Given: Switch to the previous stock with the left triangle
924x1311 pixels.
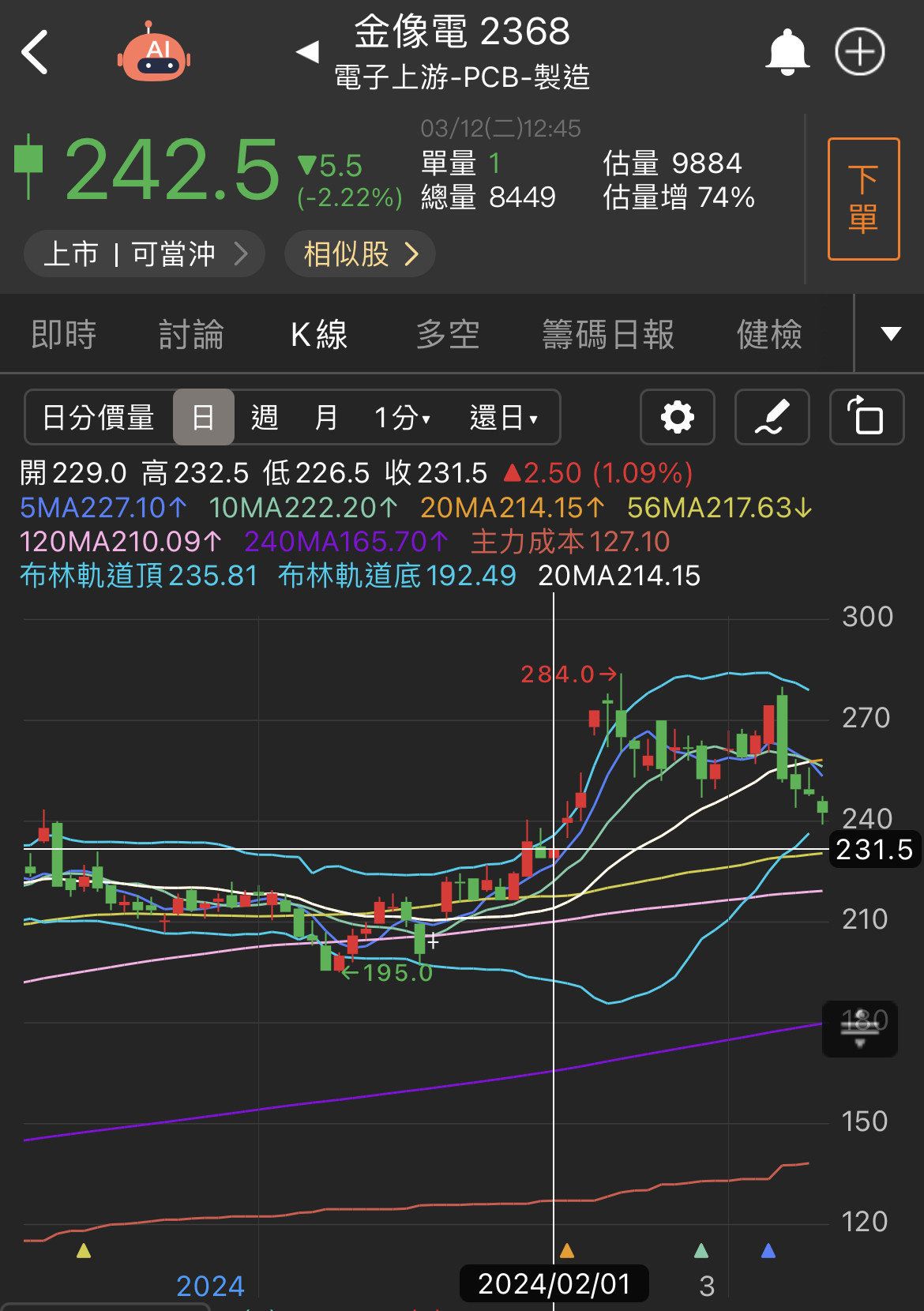Looking at the screenshot, I should pos(307,52).
